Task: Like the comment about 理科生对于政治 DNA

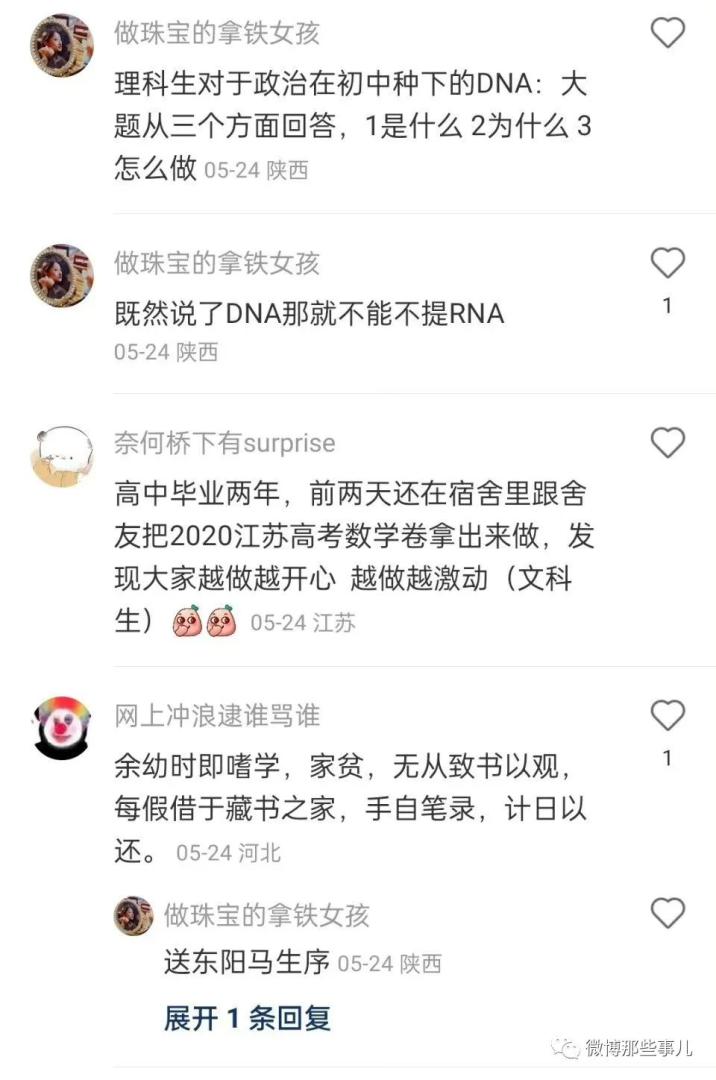Action: [x=667, y=33]
